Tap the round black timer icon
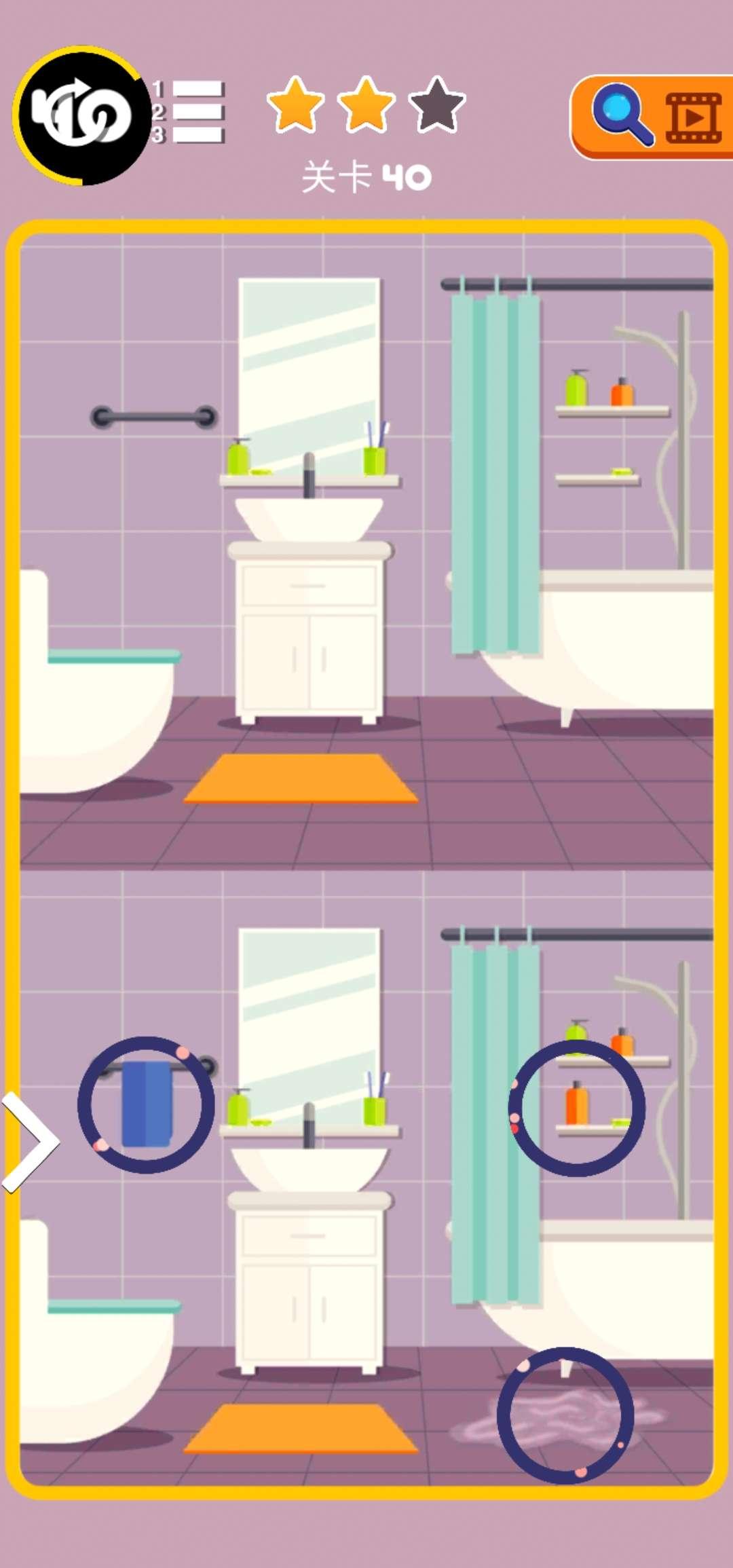Image resolution: width=733 pixels, height=1568 pixels. tap(81, 115)
